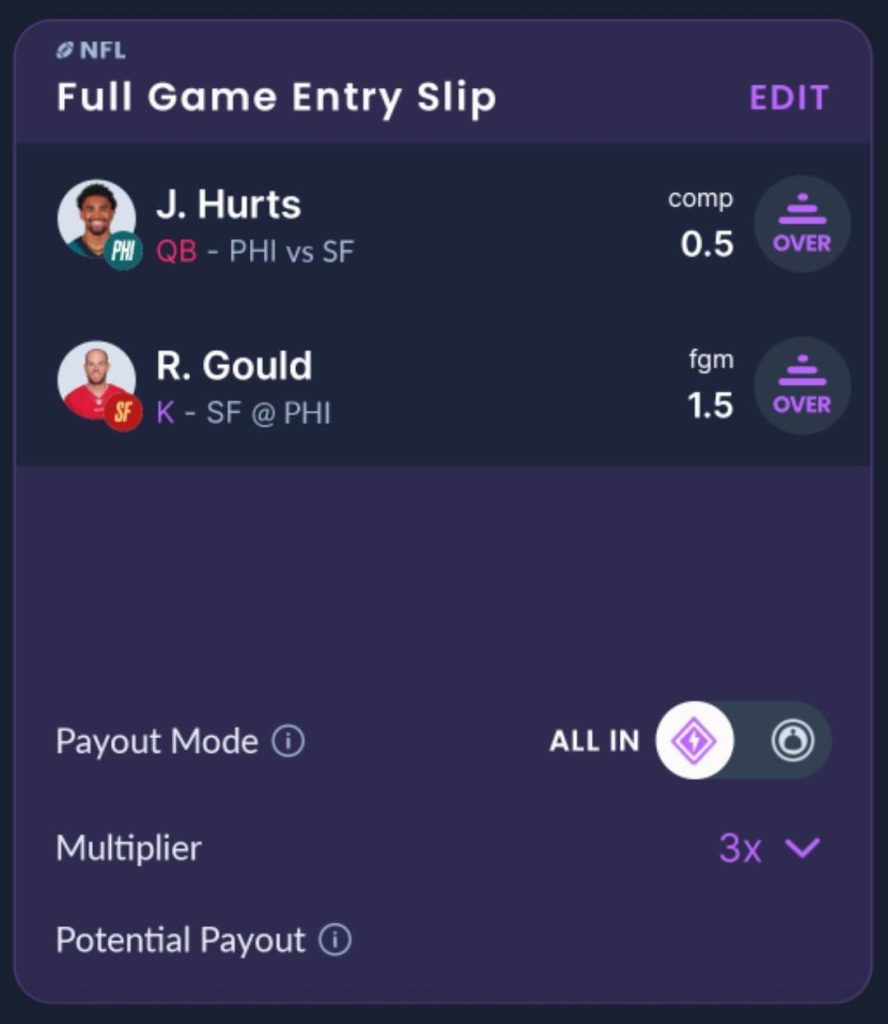888x1024 pixels.
Task: Toggle the ALL IN payout mode switch
Action: click(x=743, y=741)
